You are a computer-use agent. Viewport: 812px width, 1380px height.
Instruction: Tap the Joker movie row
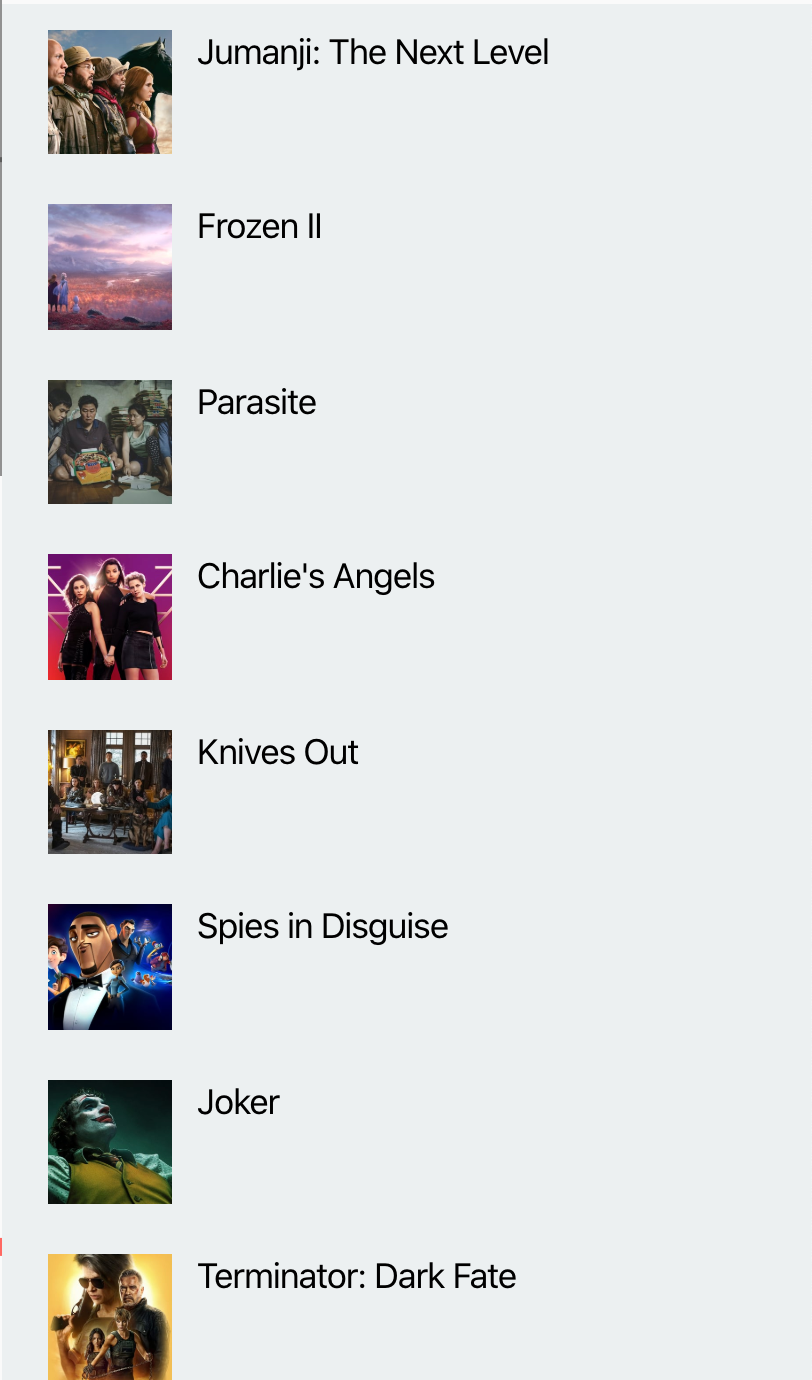coord(238,1102)
